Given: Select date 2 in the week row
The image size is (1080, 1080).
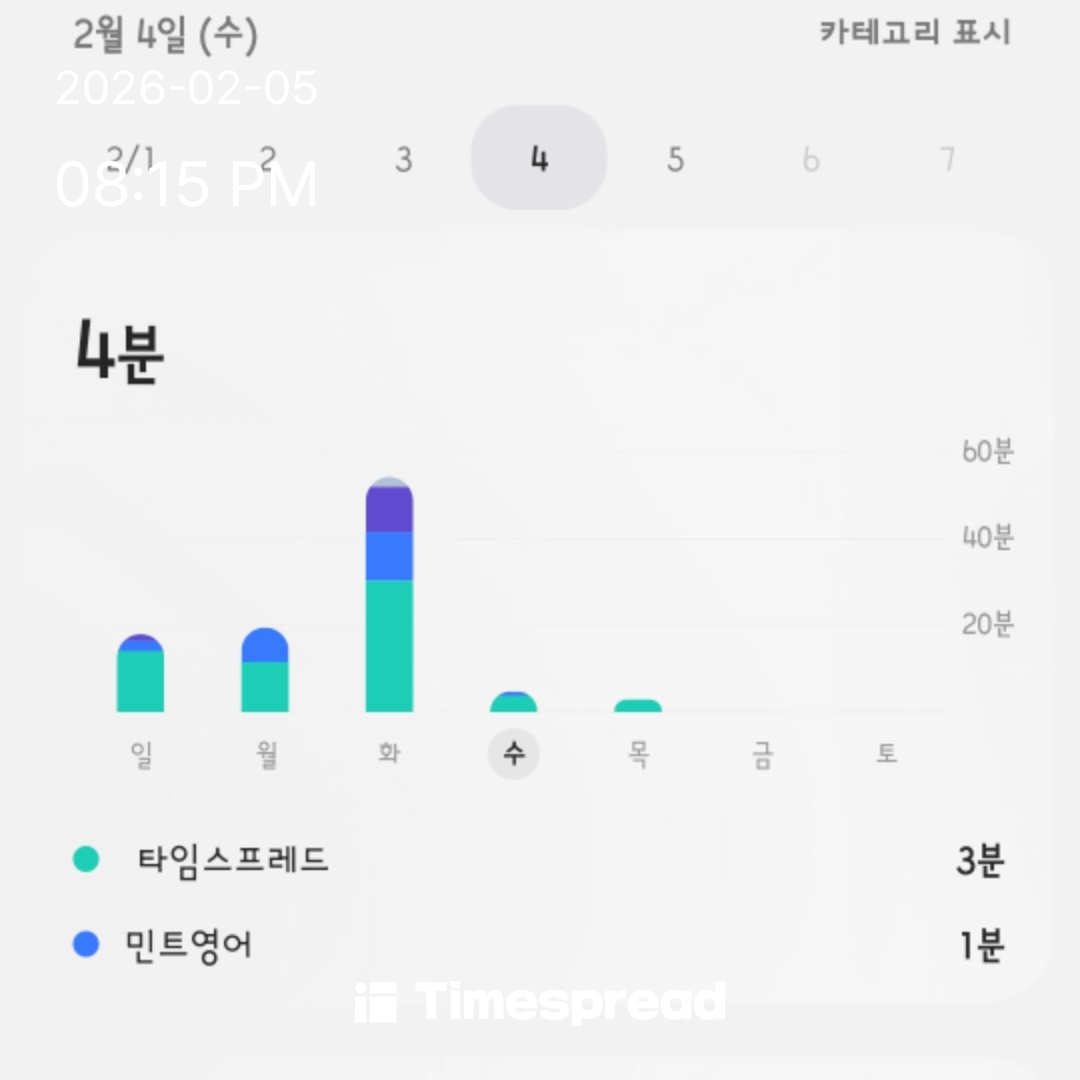Looking at the screenshot, I should click(267, 159).
